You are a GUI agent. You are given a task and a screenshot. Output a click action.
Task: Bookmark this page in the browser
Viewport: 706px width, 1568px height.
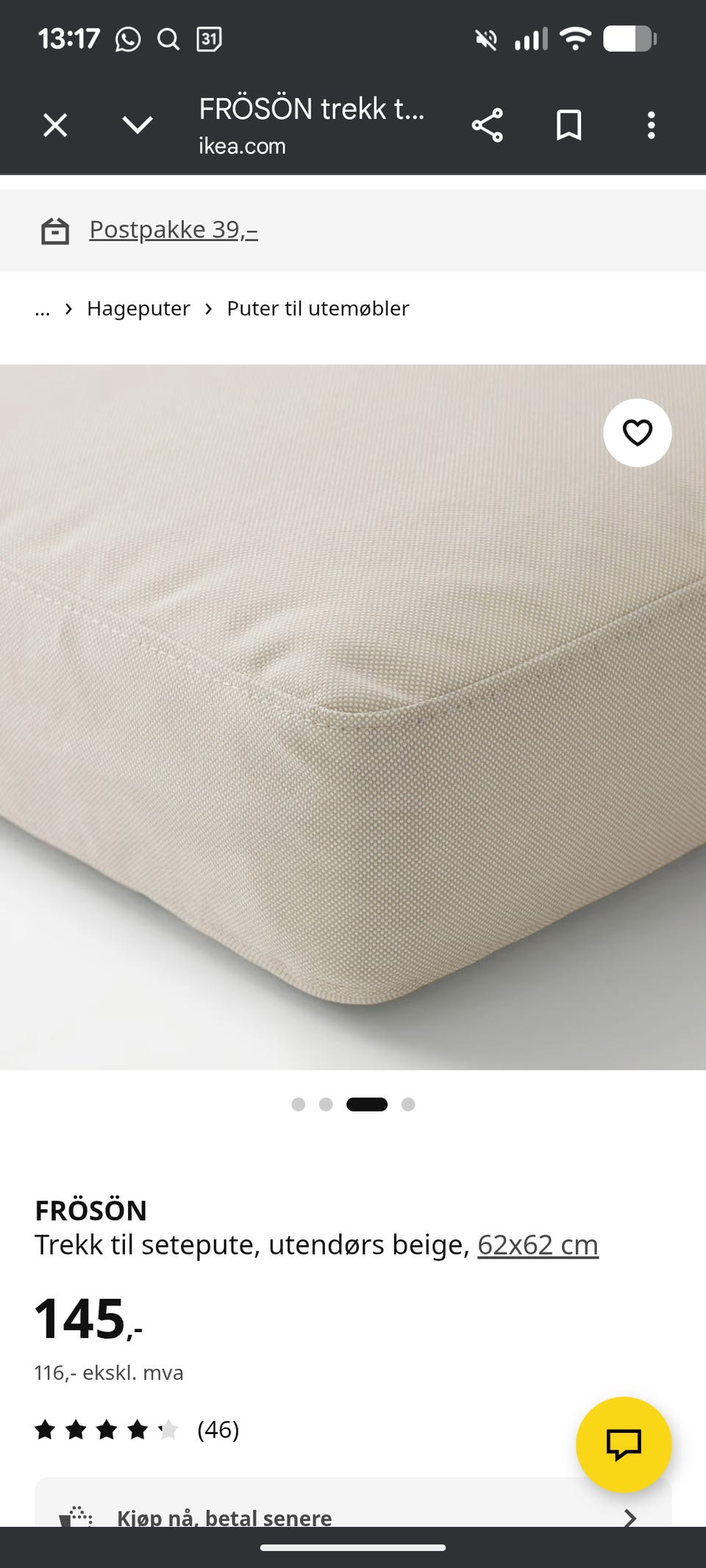point(568,125)
